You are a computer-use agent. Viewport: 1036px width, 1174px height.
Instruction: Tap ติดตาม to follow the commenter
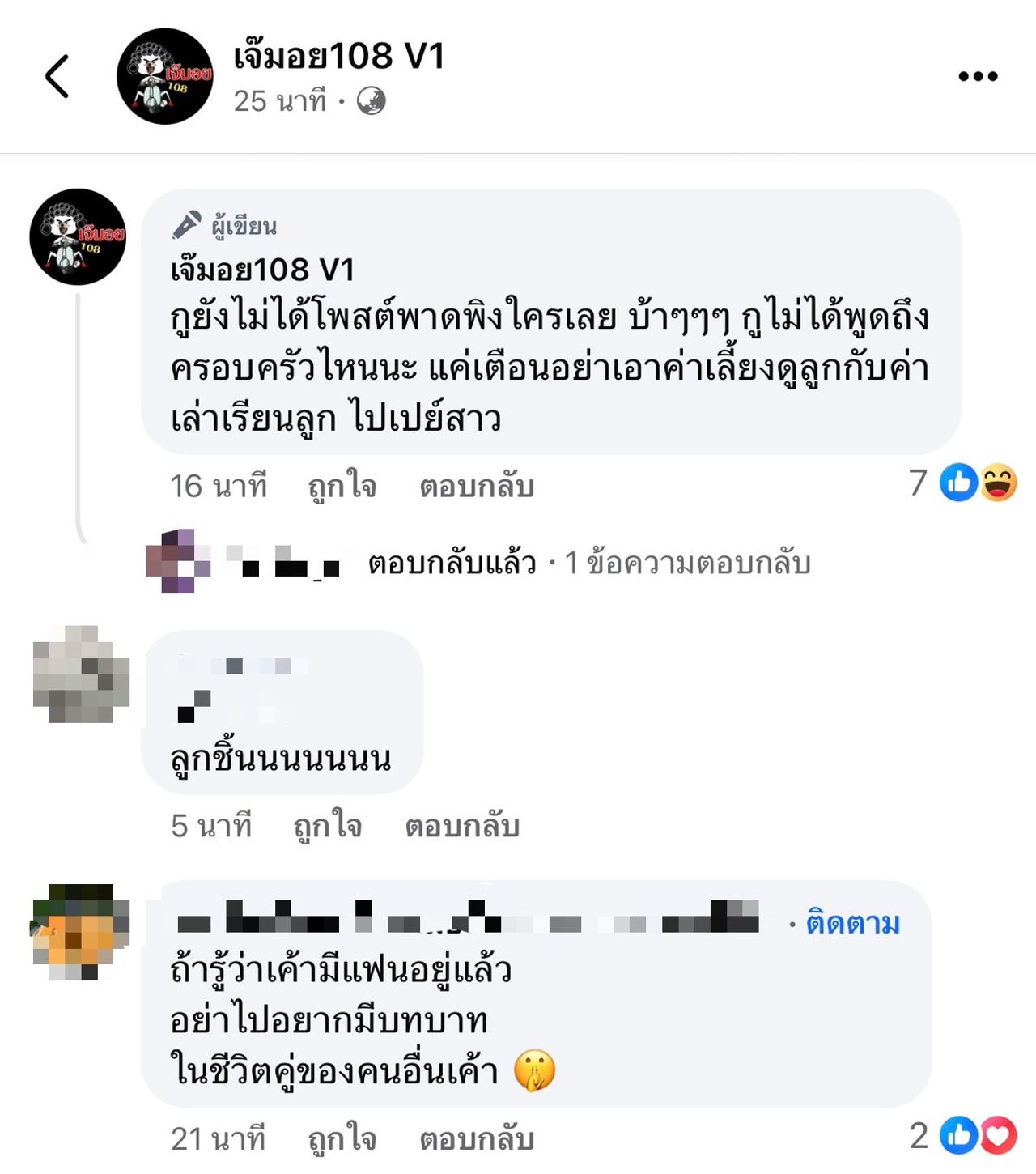click(852, 923)
